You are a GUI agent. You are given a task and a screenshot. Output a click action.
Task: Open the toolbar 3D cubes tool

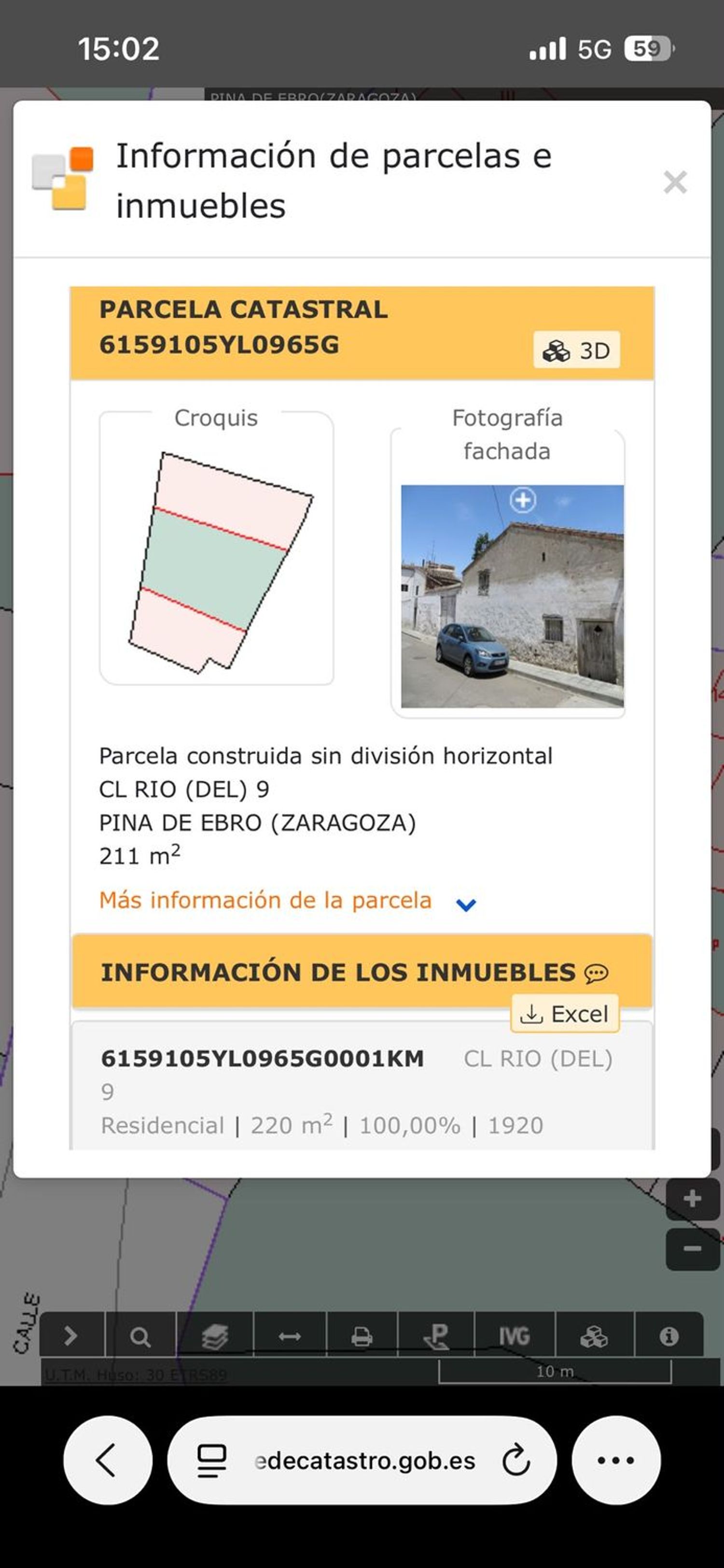point(594,1336)
